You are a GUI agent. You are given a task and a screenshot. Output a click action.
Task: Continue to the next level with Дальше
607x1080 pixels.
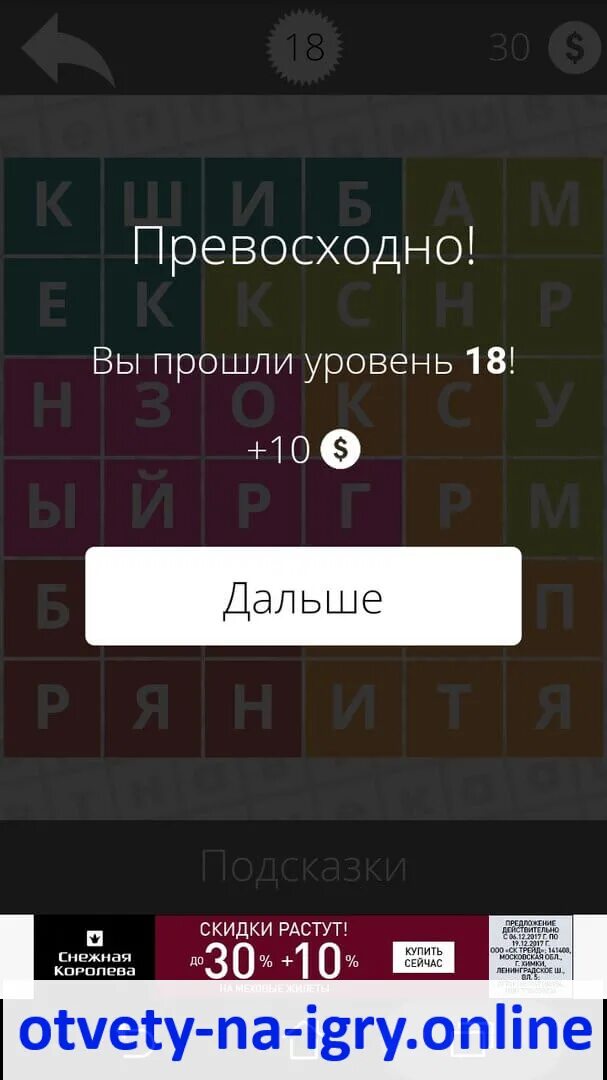[303, 596]
